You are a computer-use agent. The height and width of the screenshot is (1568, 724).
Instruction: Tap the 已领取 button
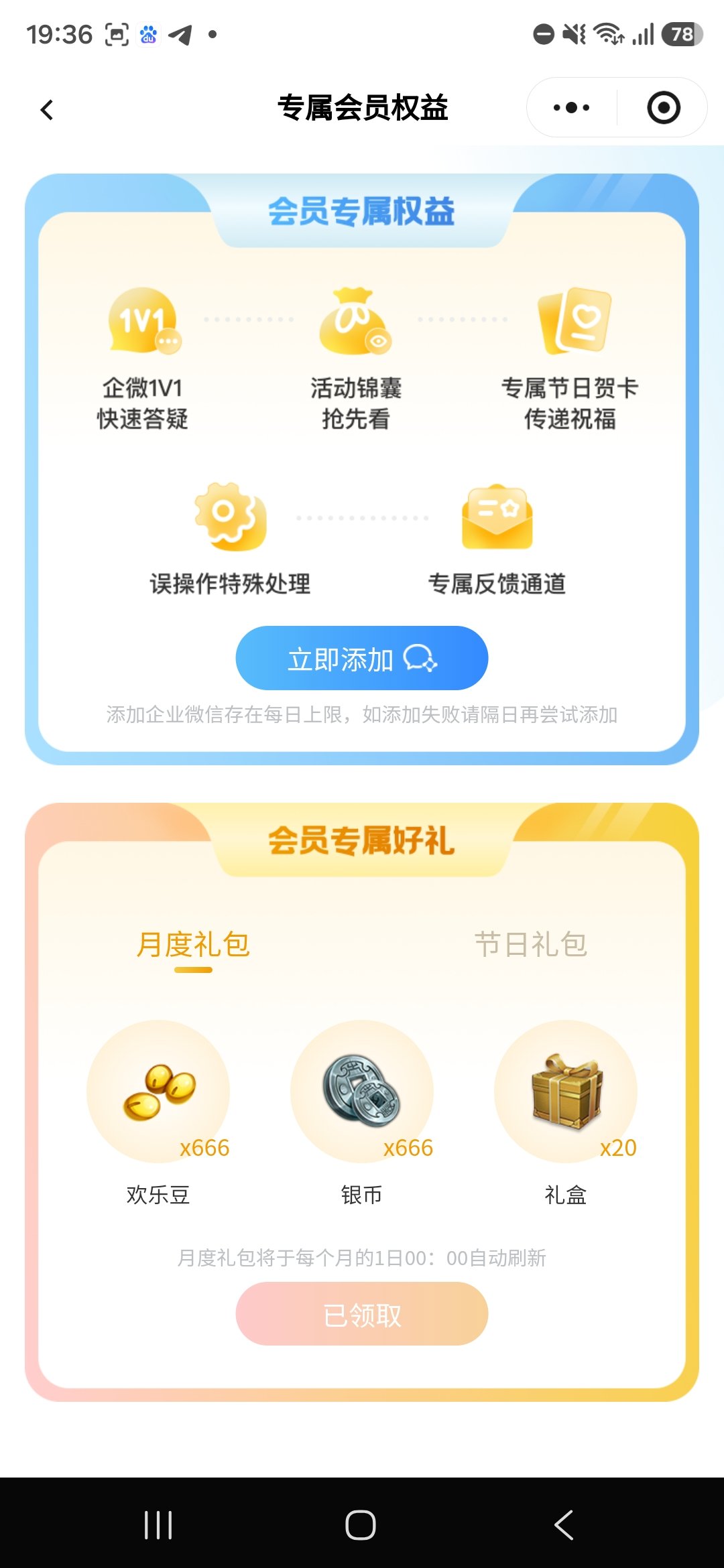pos(362,1313)
